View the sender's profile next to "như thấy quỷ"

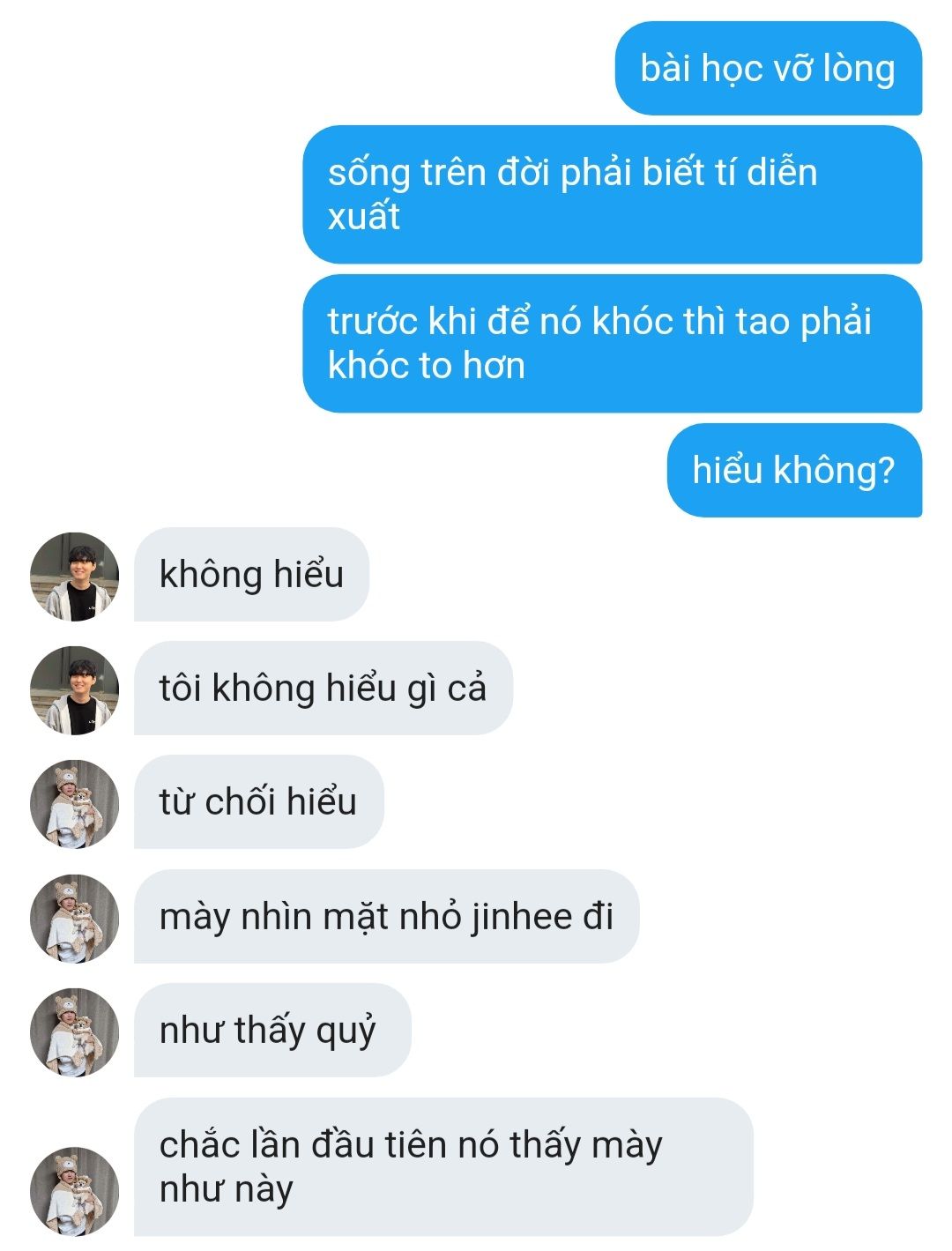coord(74,1031)
